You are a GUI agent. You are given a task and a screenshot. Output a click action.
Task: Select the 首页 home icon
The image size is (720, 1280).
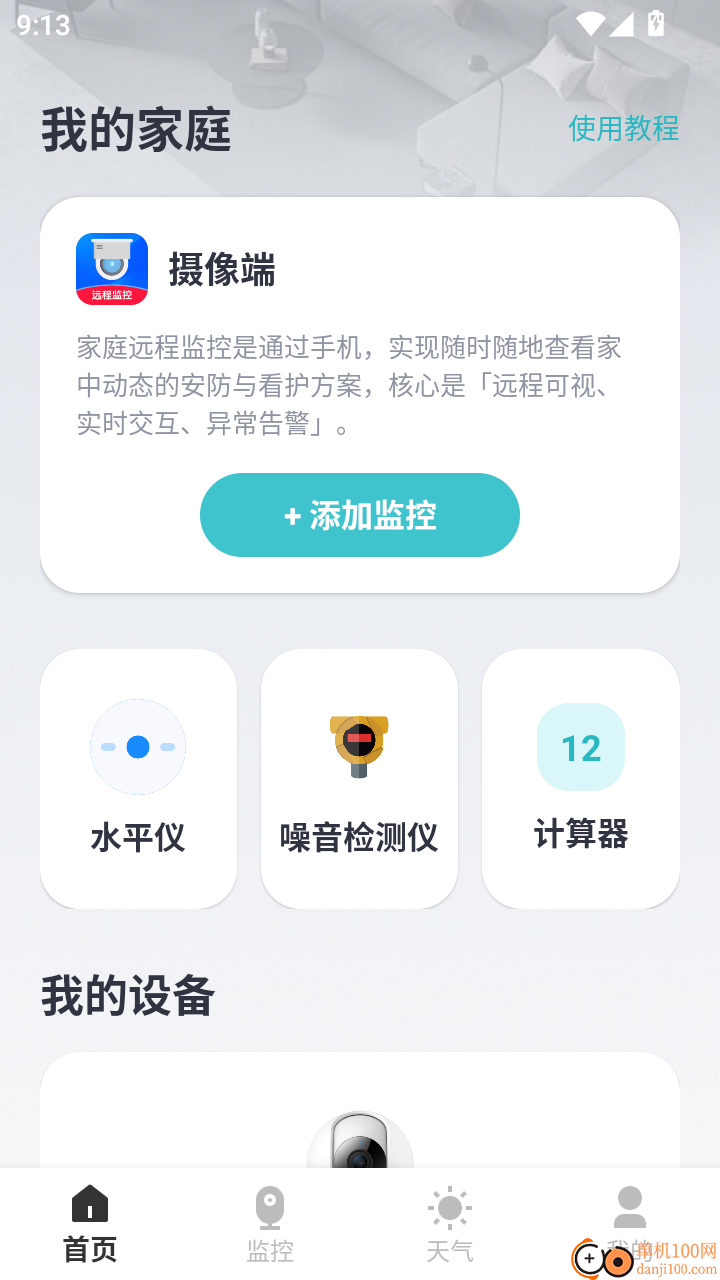click(90, 1205)
